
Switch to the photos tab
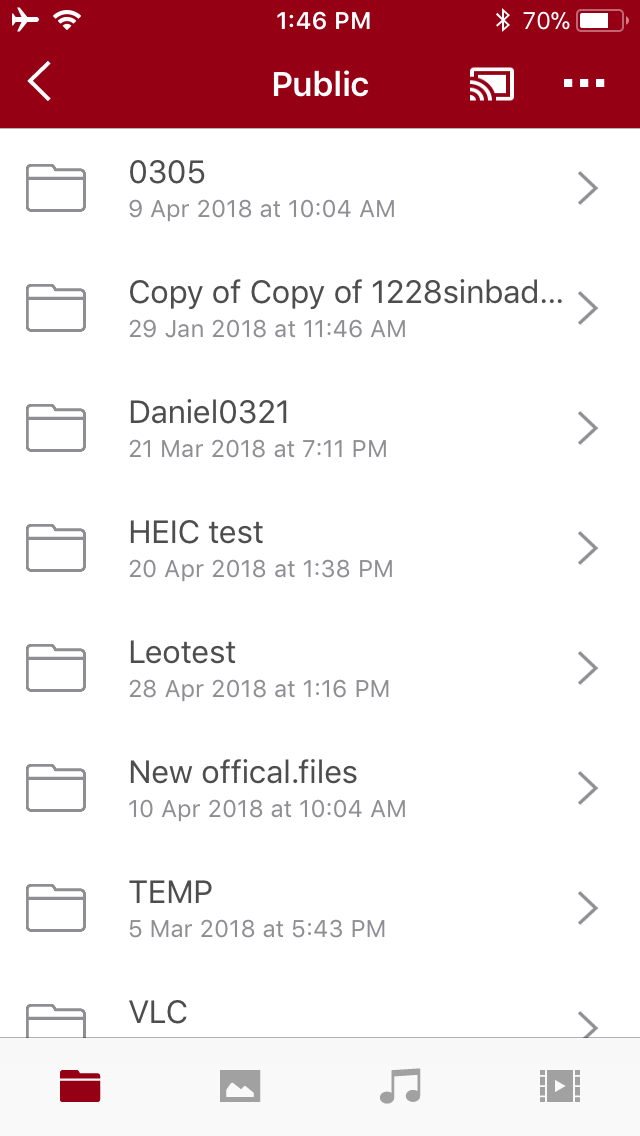[x=240, y=1086]
